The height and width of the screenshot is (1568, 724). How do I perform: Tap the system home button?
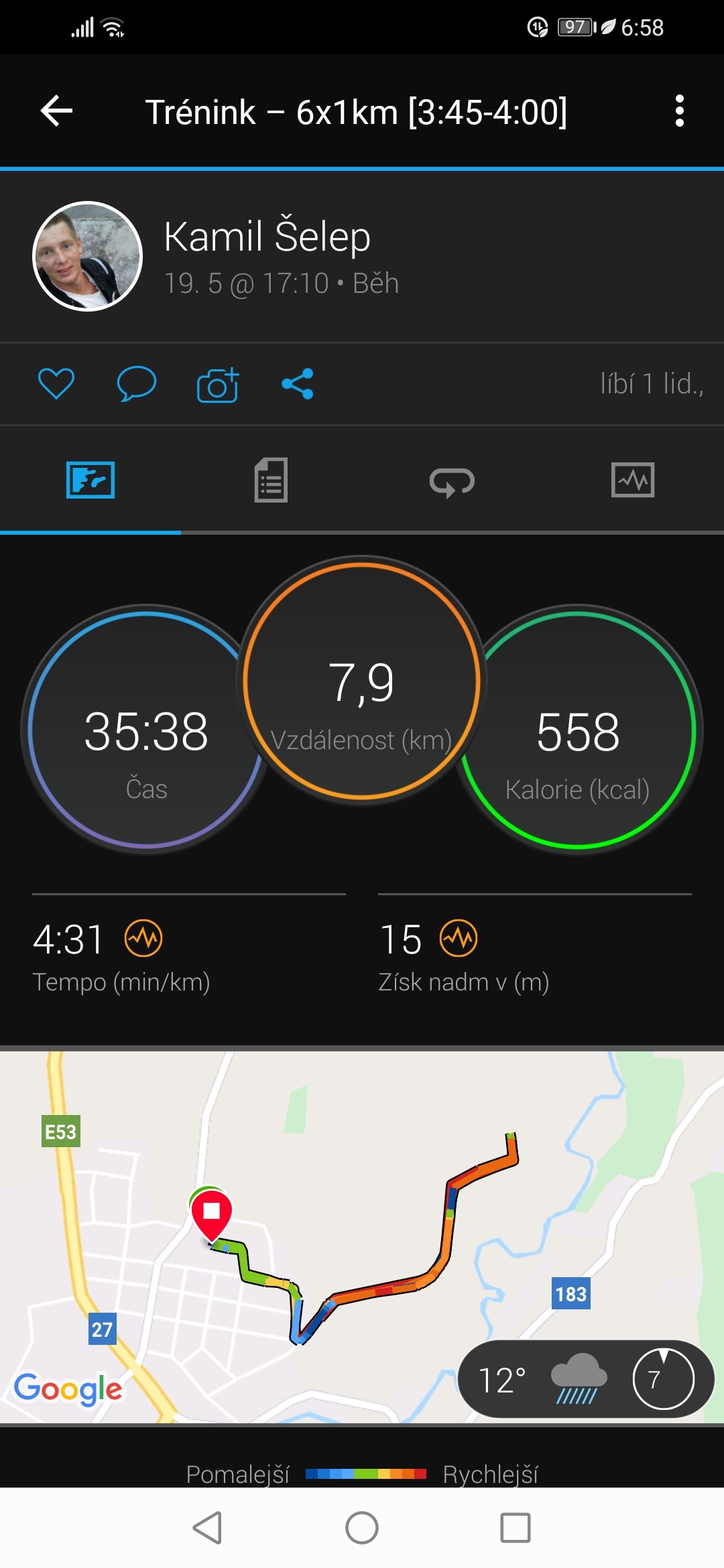pyautogui.click(x=362, y=1528)
